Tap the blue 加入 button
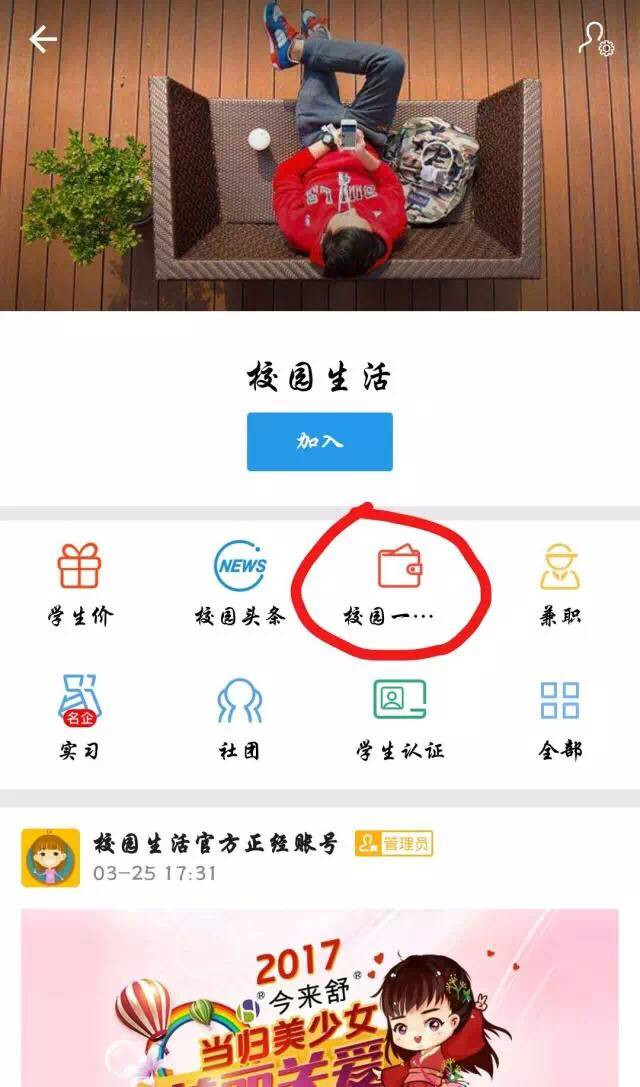Viewport: 640px width, 1087px height. (319, 441)
